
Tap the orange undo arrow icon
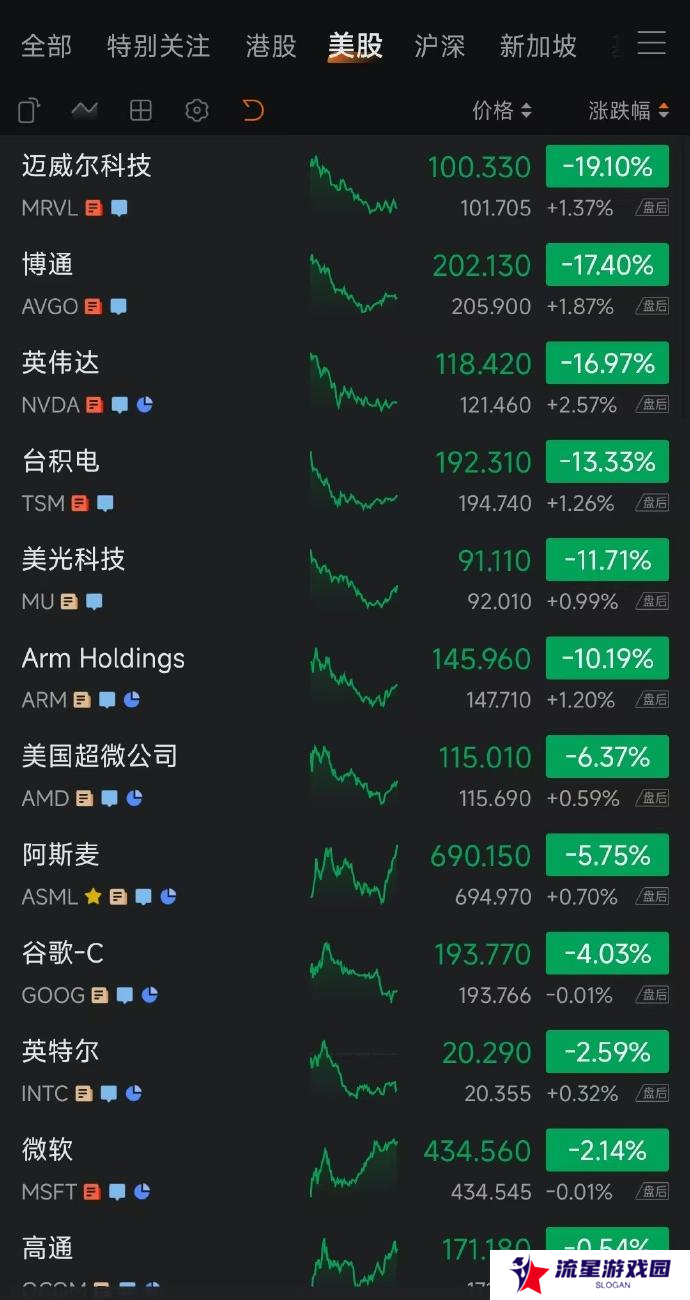coord(253,110)
